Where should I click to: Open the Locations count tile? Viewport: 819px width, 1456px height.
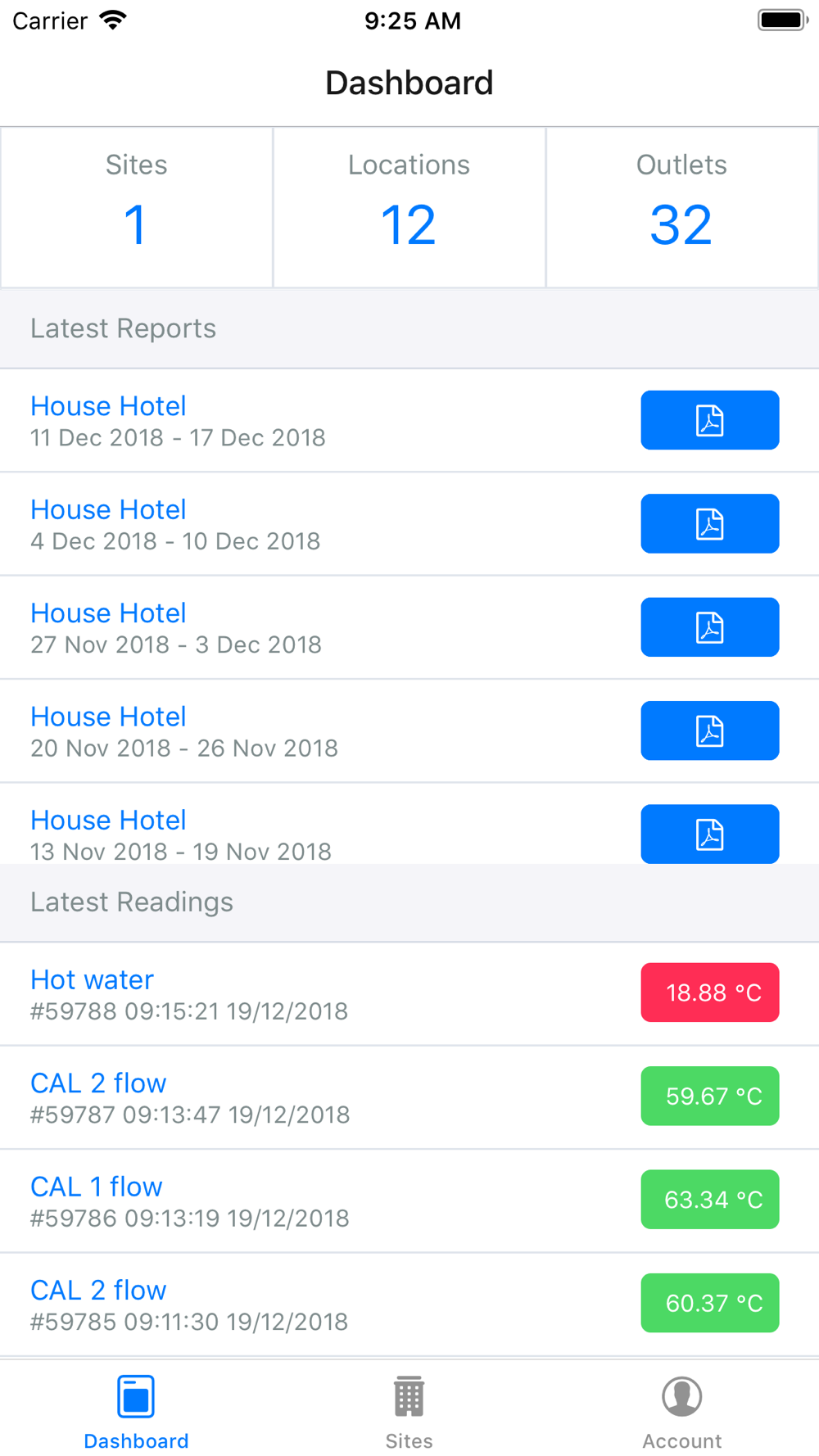(409, 207)
